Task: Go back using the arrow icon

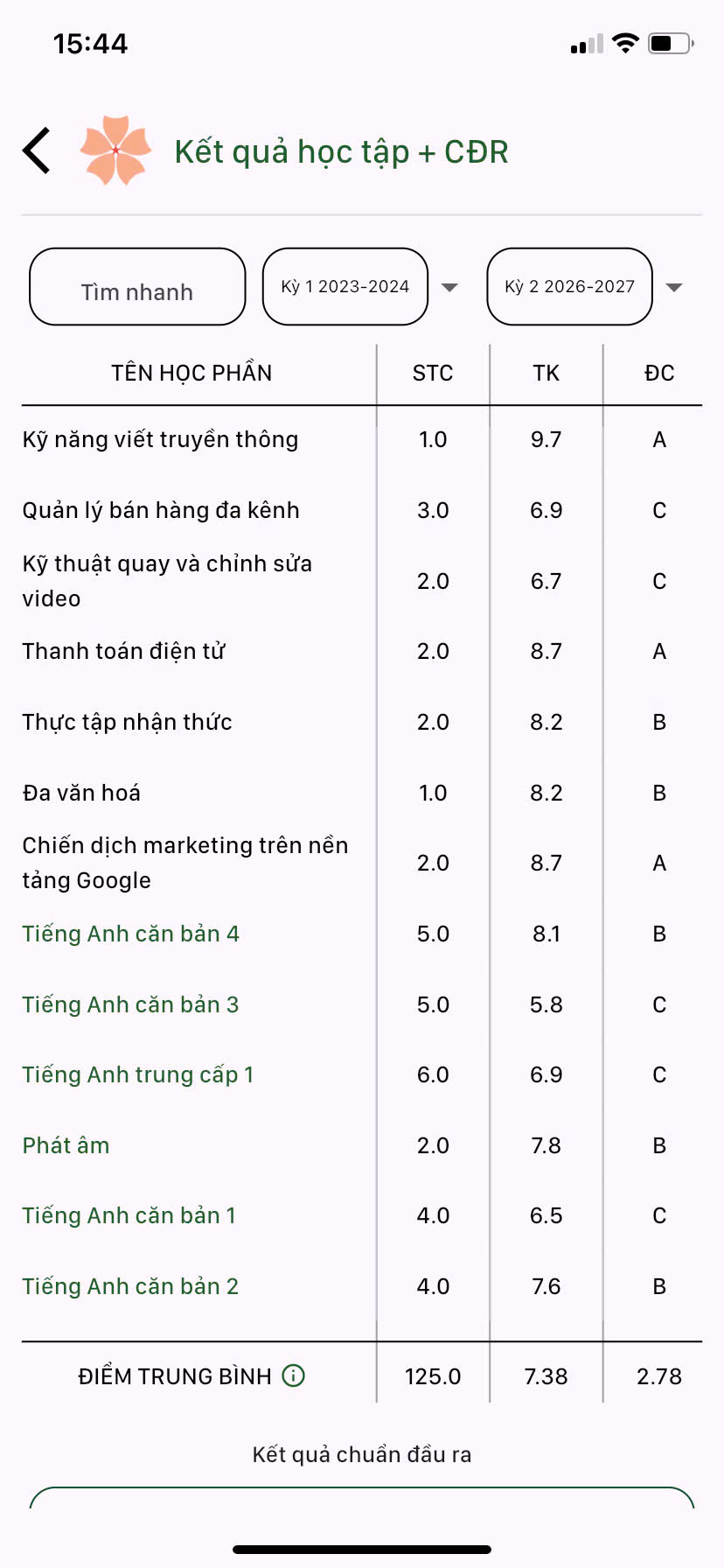Action: [37, 150]
